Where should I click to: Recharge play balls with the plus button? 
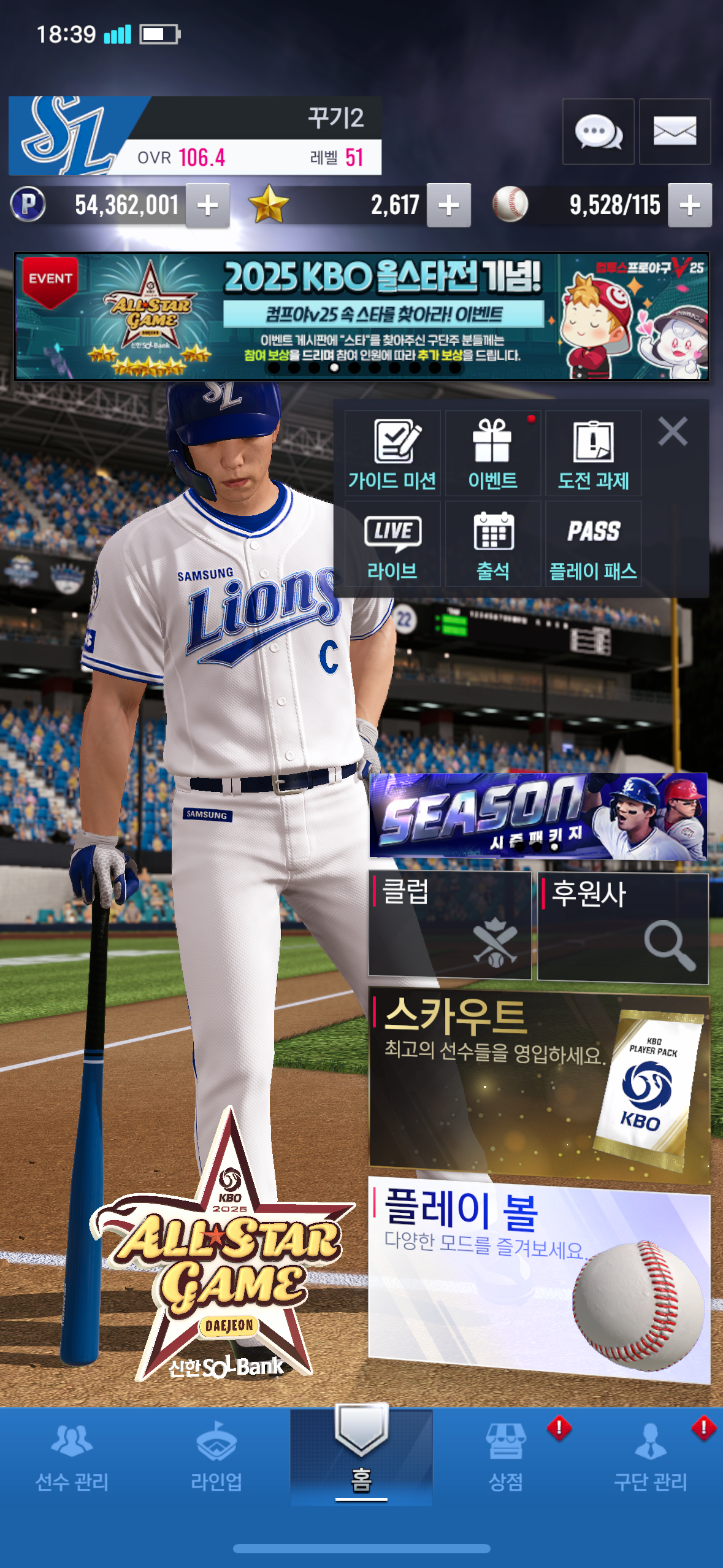pyautogui.click(x=690, y=205)
